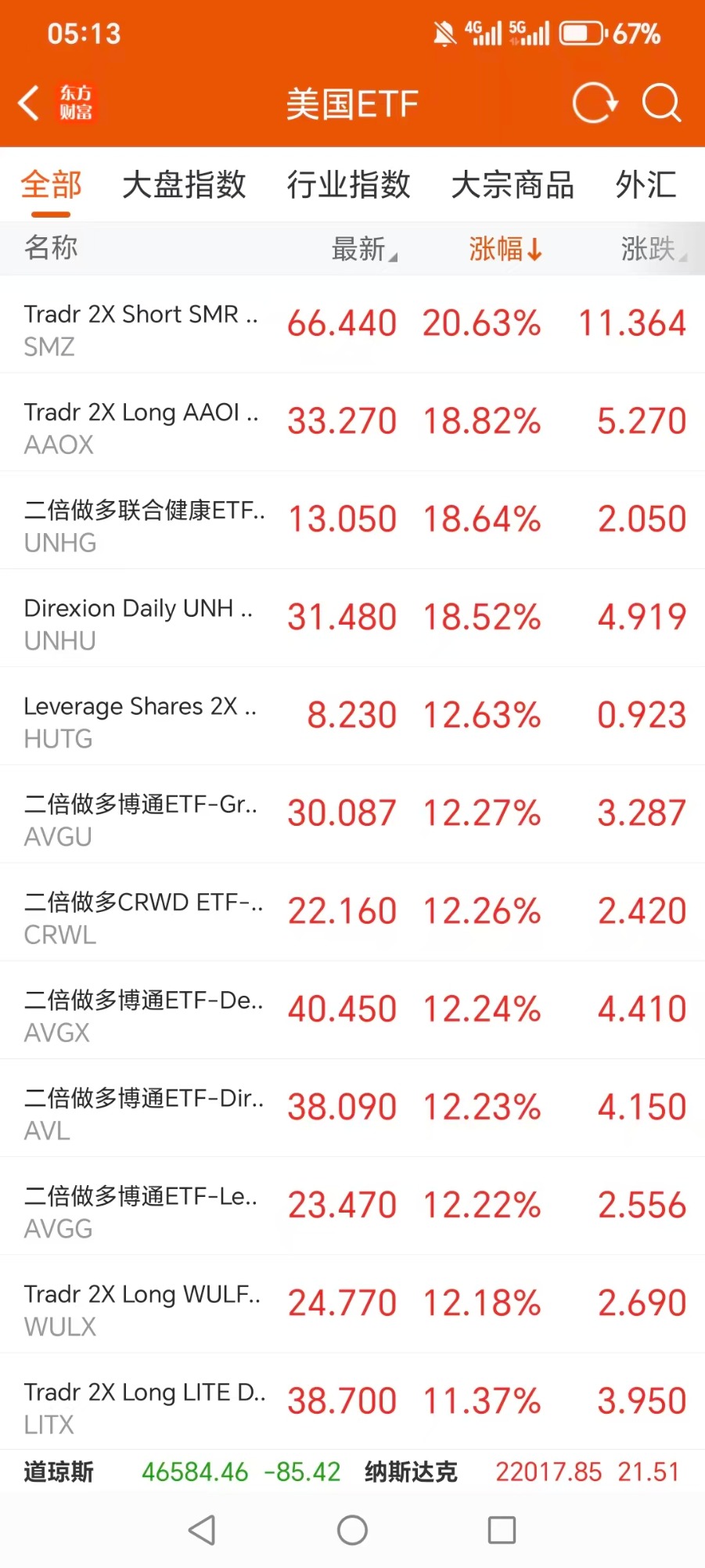Image resolution: width=705 pixels, height=1568 pixels.
Task: Change the 涨跌 column display
Action: tap(653, 249)
